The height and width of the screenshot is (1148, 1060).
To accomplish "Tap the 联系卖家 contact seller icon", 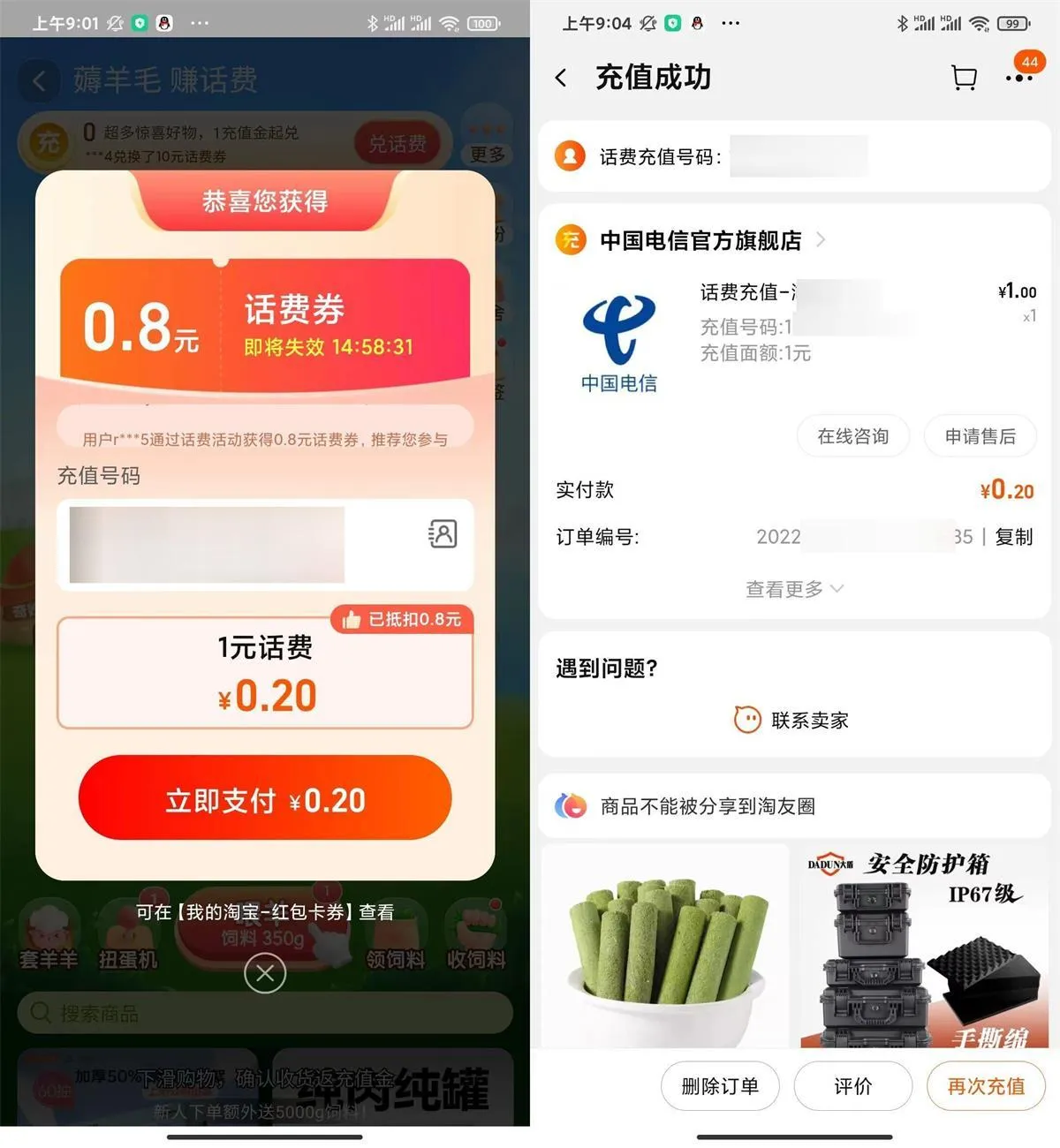I will pos(746,720).
